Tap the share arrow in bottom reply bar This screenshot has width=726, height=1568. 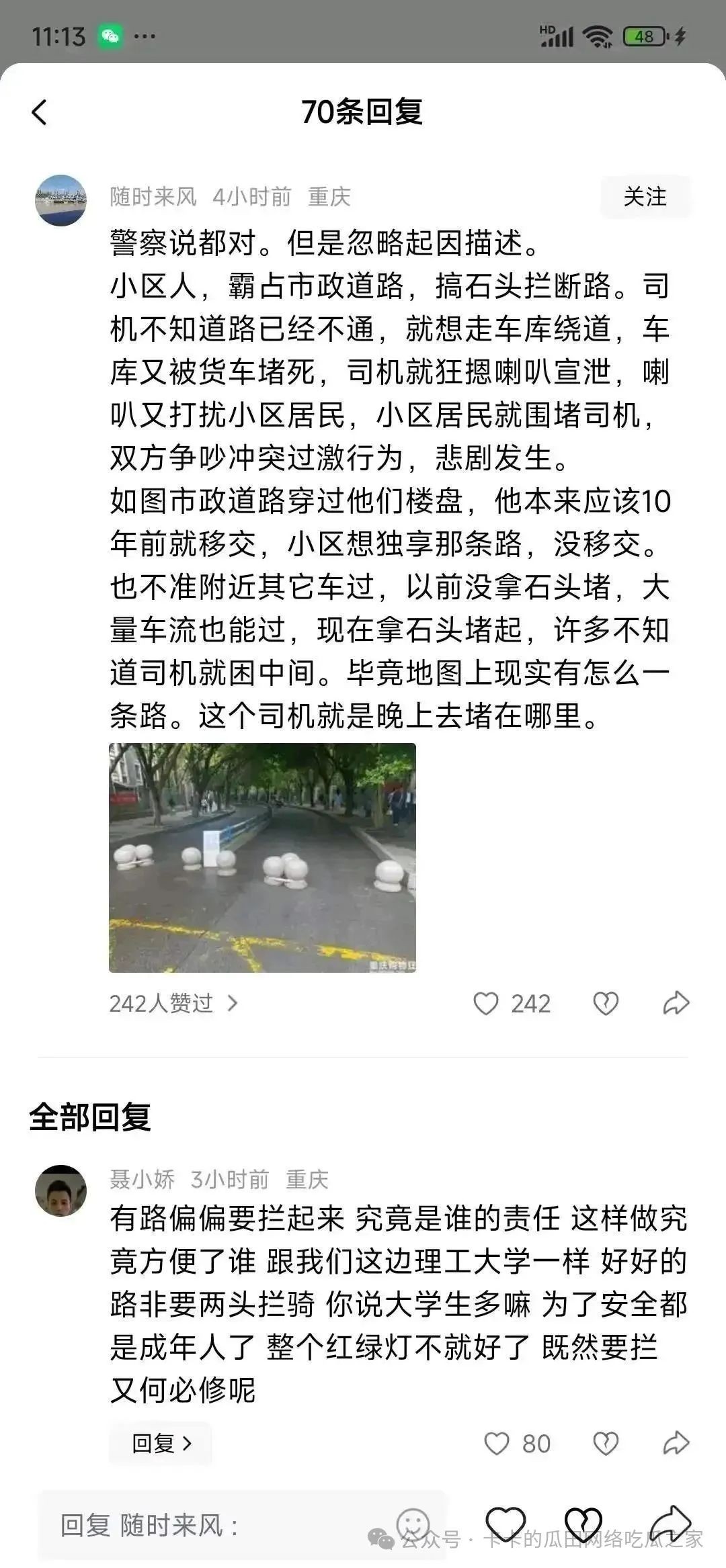(x=670, y=1524)
